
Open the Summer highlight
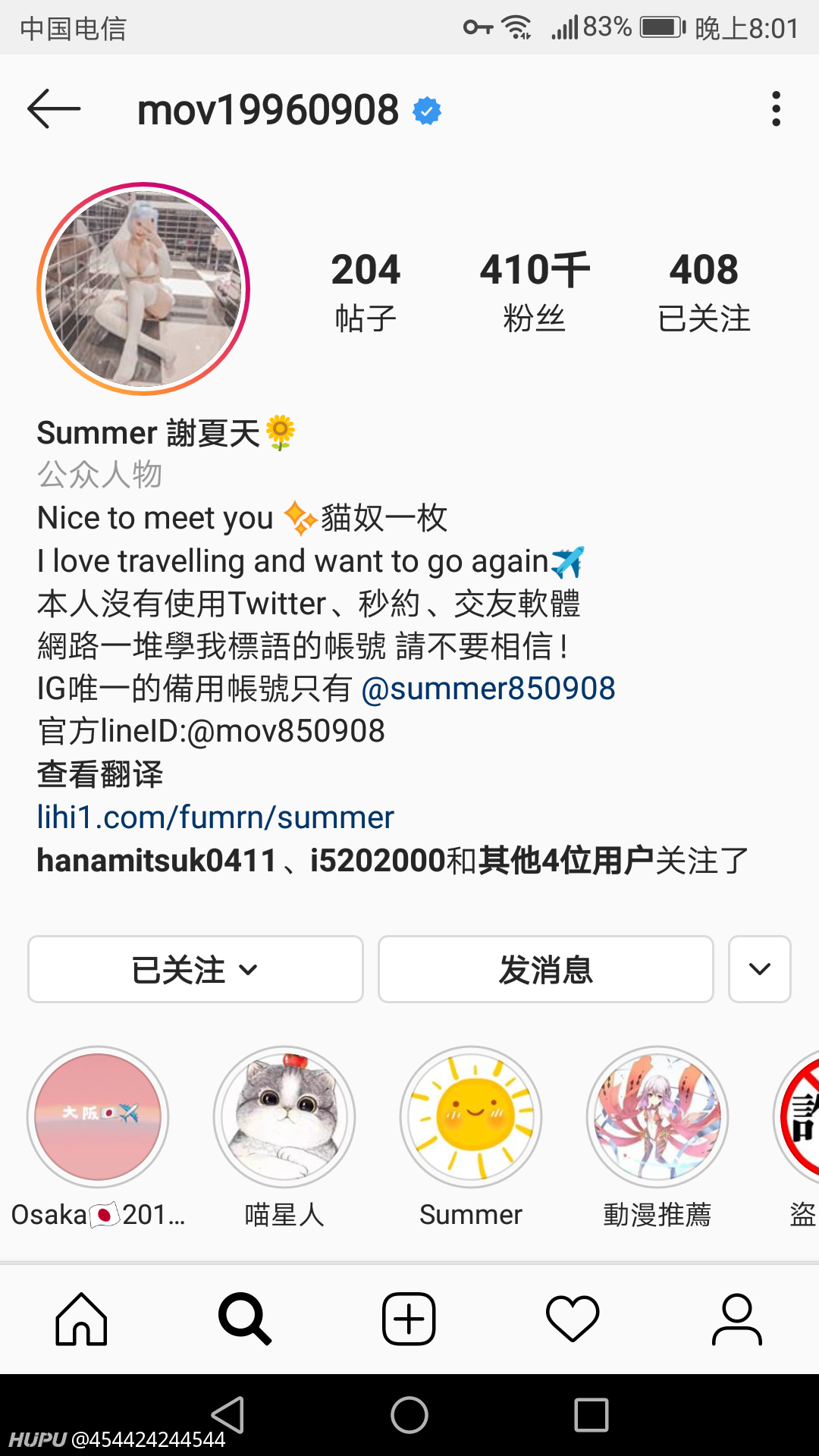pos(471,1117)
